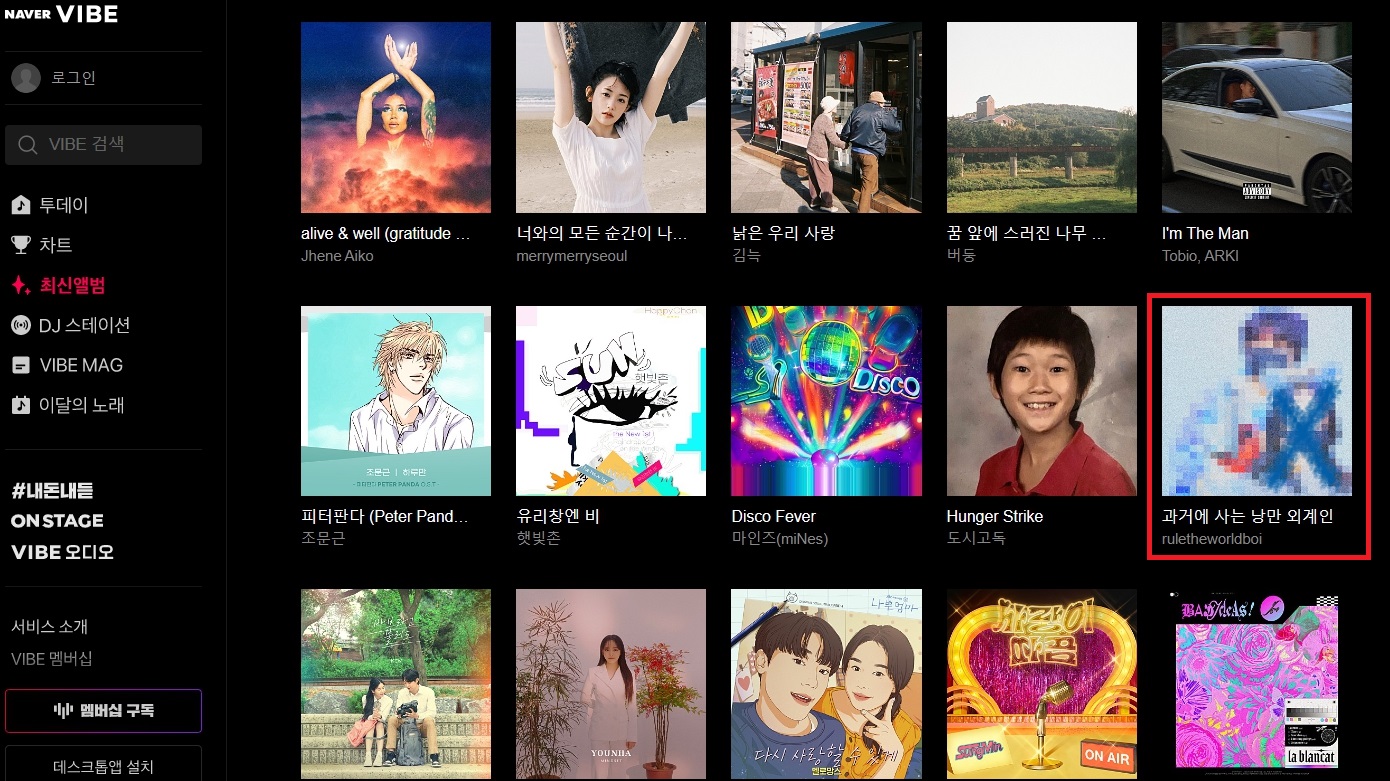Image resolution: width=1390 pixels, height=781 pixels.
Task: Tap 데스크톱앱 설치 button
Action: tap(103, 767)
